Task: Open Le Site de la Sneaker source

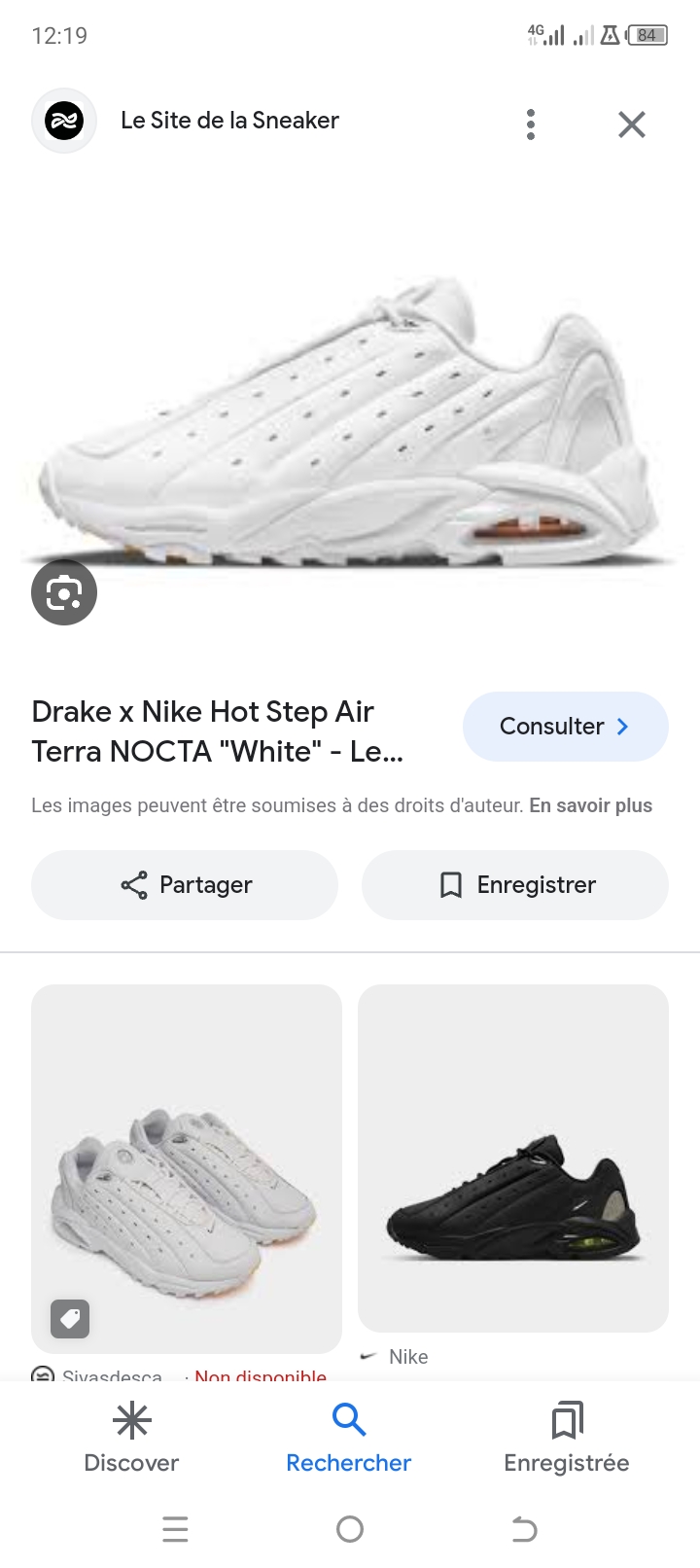Action: [x=229, y=121]
